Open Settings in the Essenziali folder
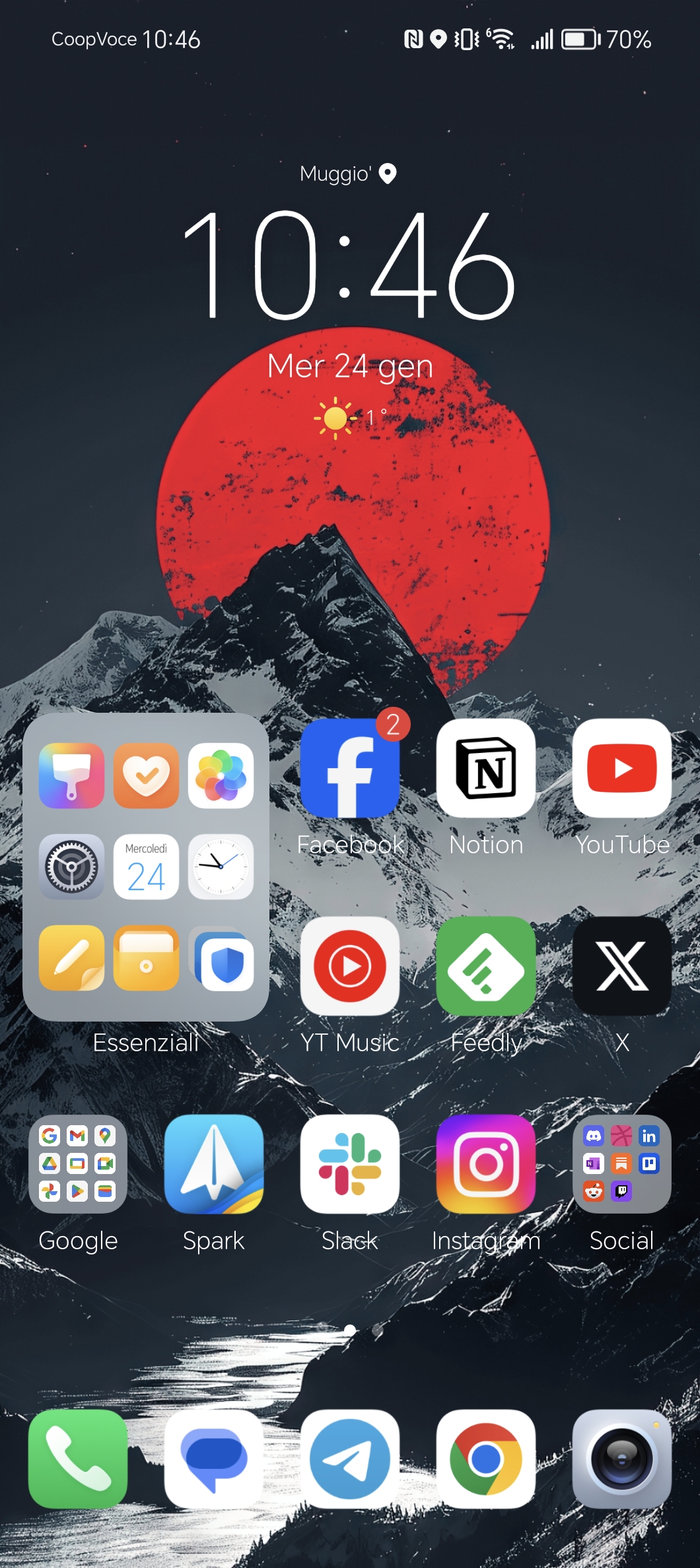This screenshot has width=700, height=1568. coord(71,866)
